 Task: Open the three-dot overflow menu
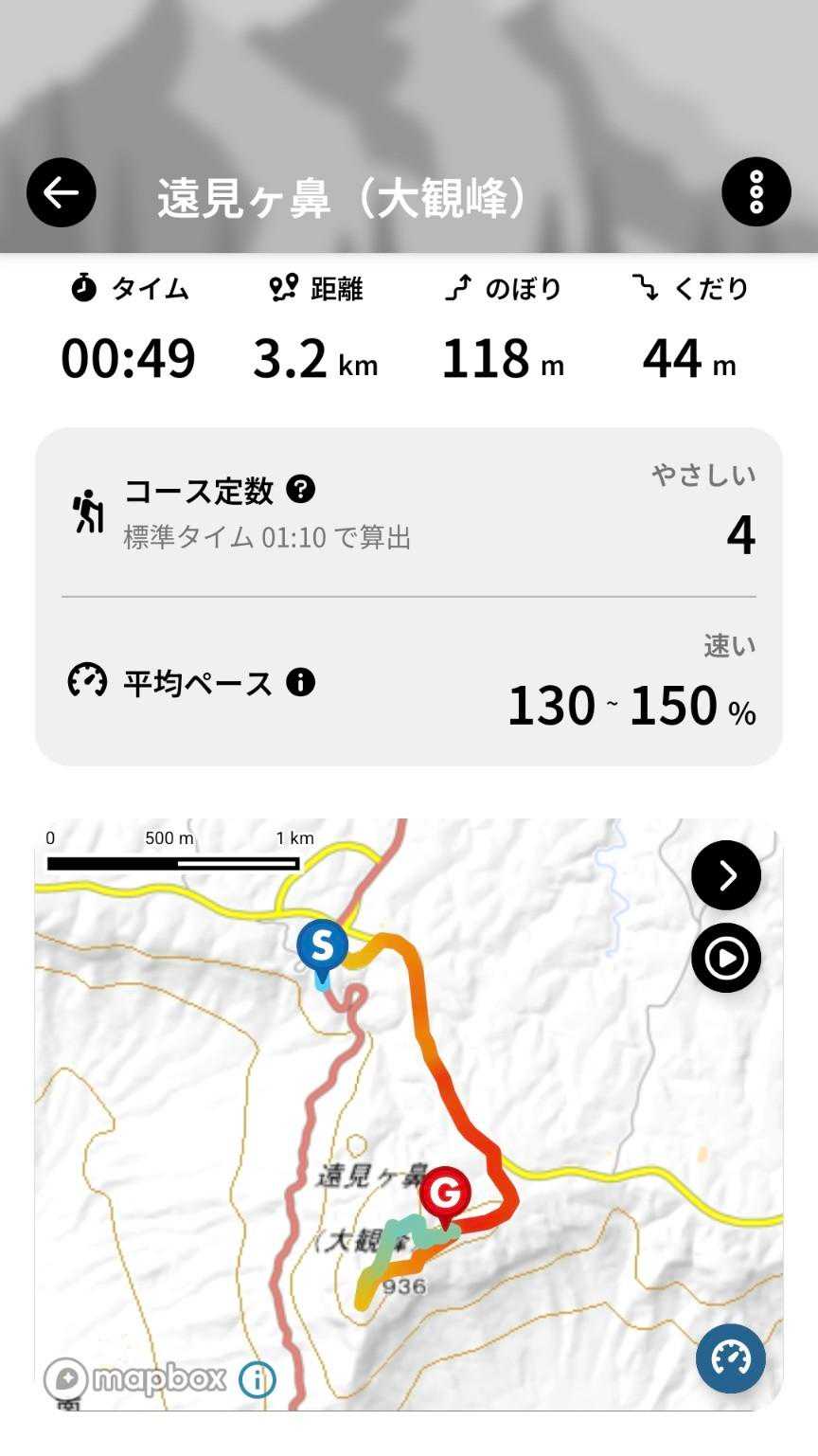pos(756,192)
